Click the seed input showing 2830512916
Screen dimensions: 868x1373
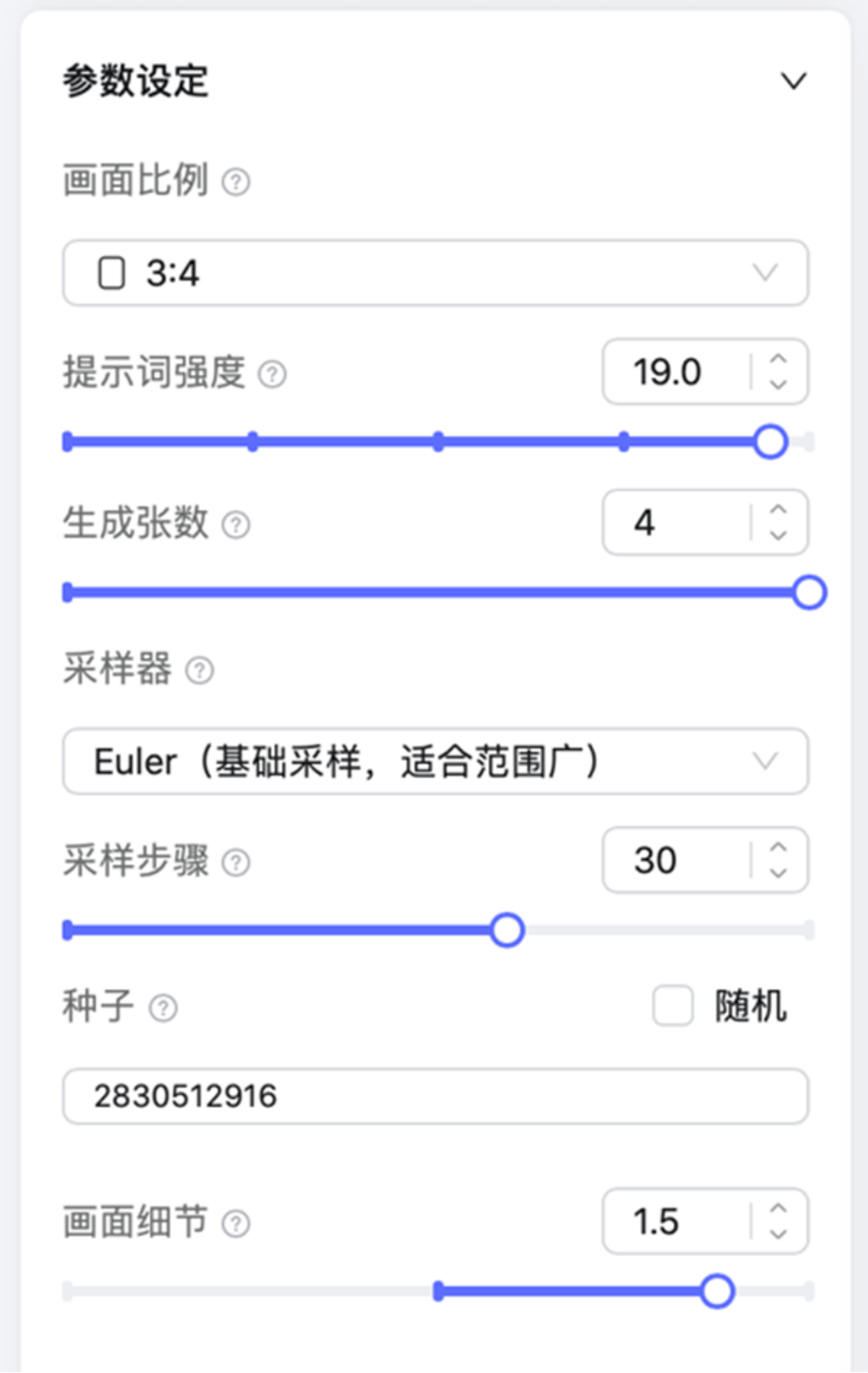(x=434, y=1096)
